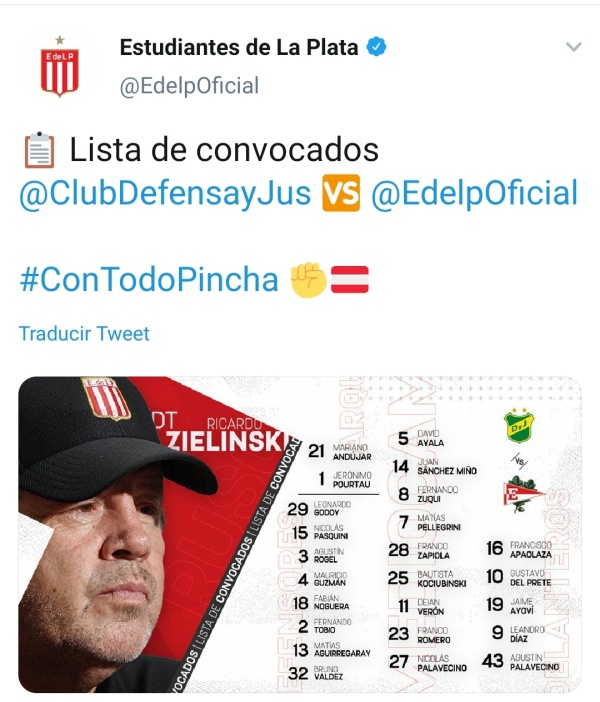This screenshot has height=702, width=600.
Task: Open Estudiantes de La Plata profile picture
Action: (x=60, y=67)
